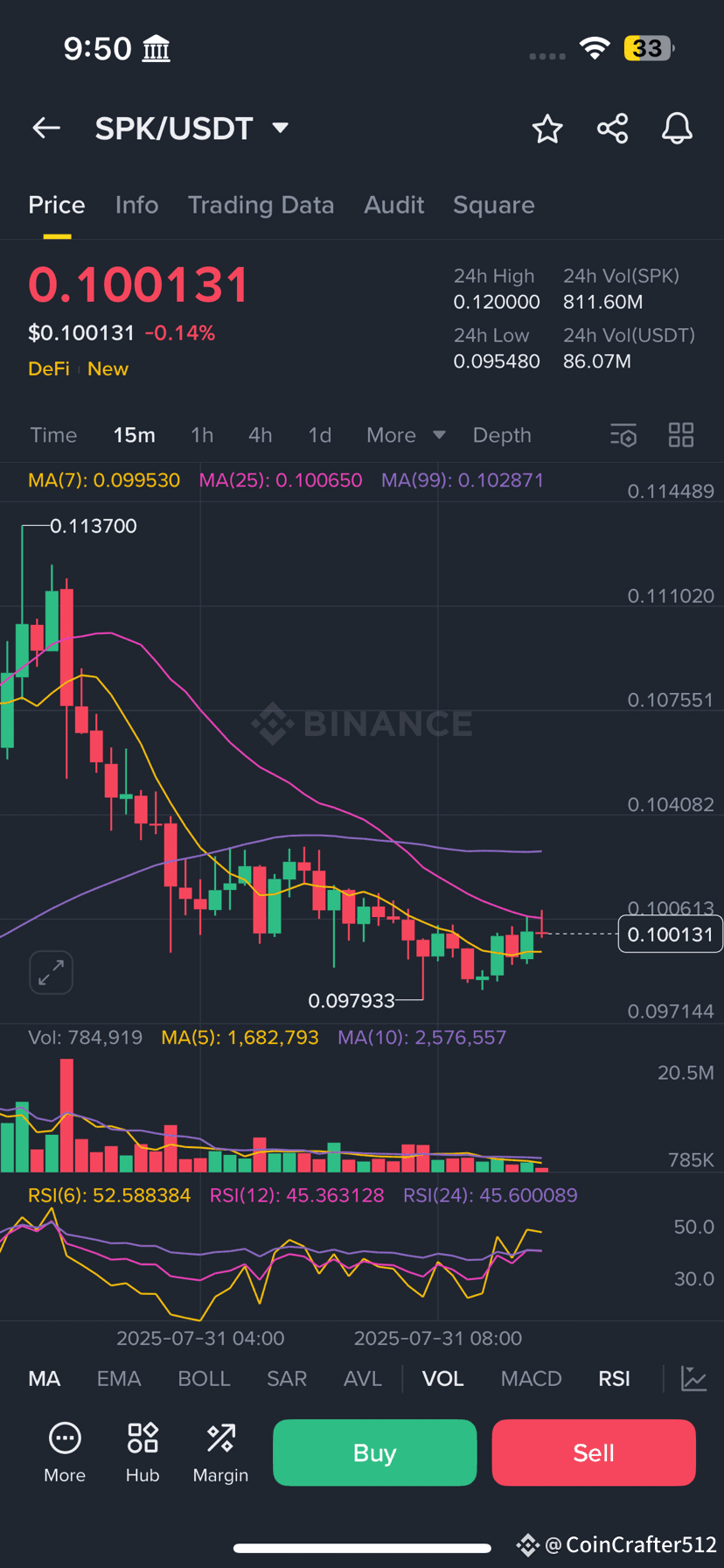The height and width of the screenshot is (1568, 724).
Task: Go back using the arrow icon
Action: 46,129
